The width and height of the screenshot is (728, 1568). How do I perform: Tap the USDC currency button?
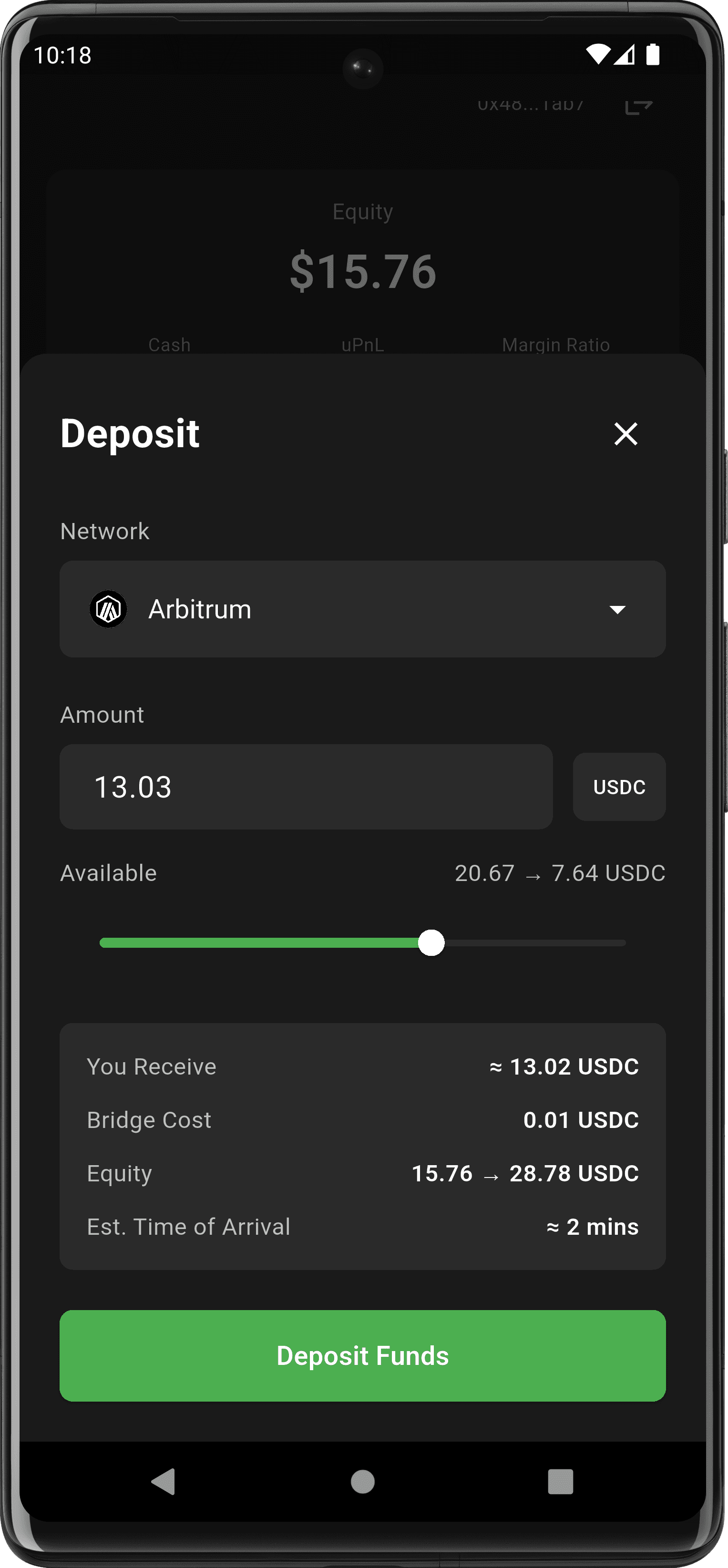(618, 787)
